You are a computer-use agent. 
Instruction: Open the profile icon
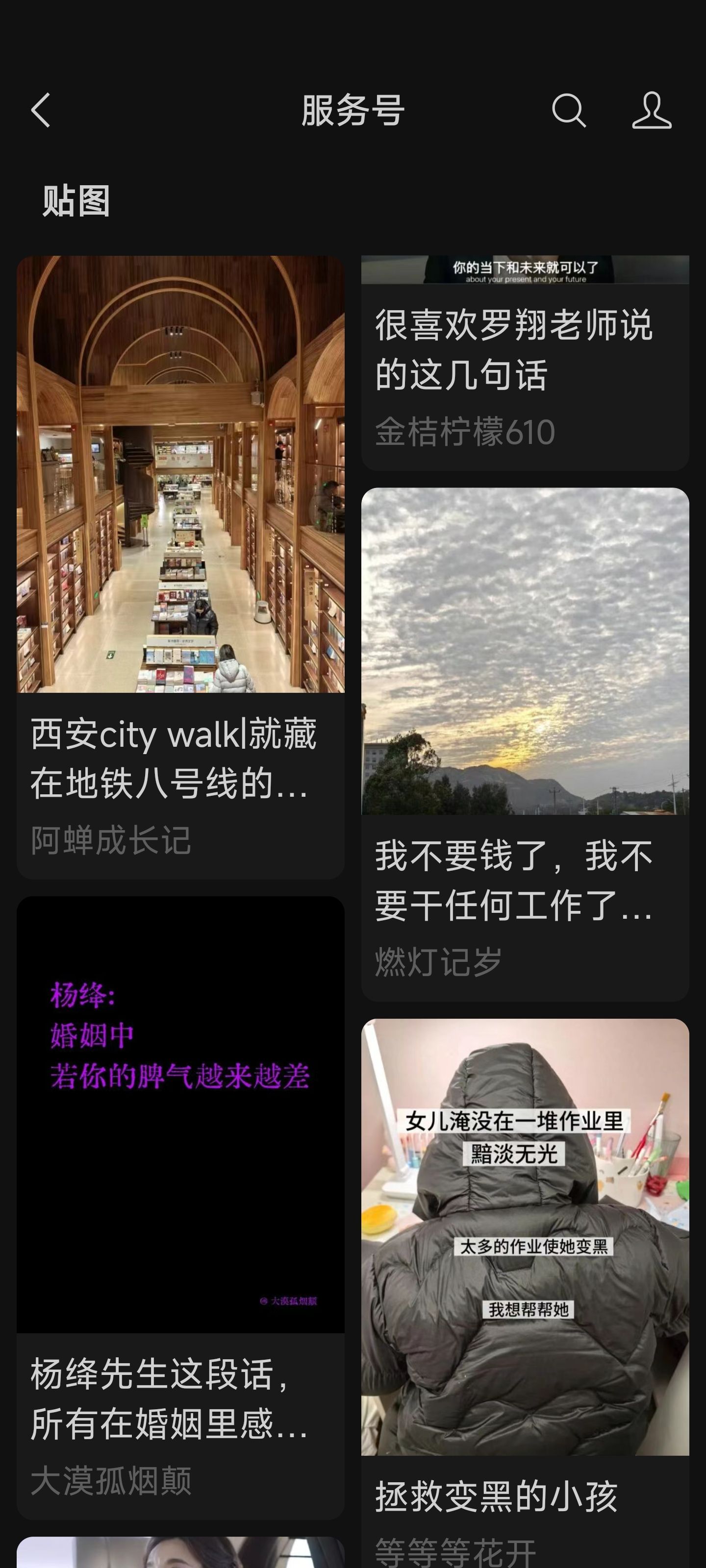click(651, 110)
